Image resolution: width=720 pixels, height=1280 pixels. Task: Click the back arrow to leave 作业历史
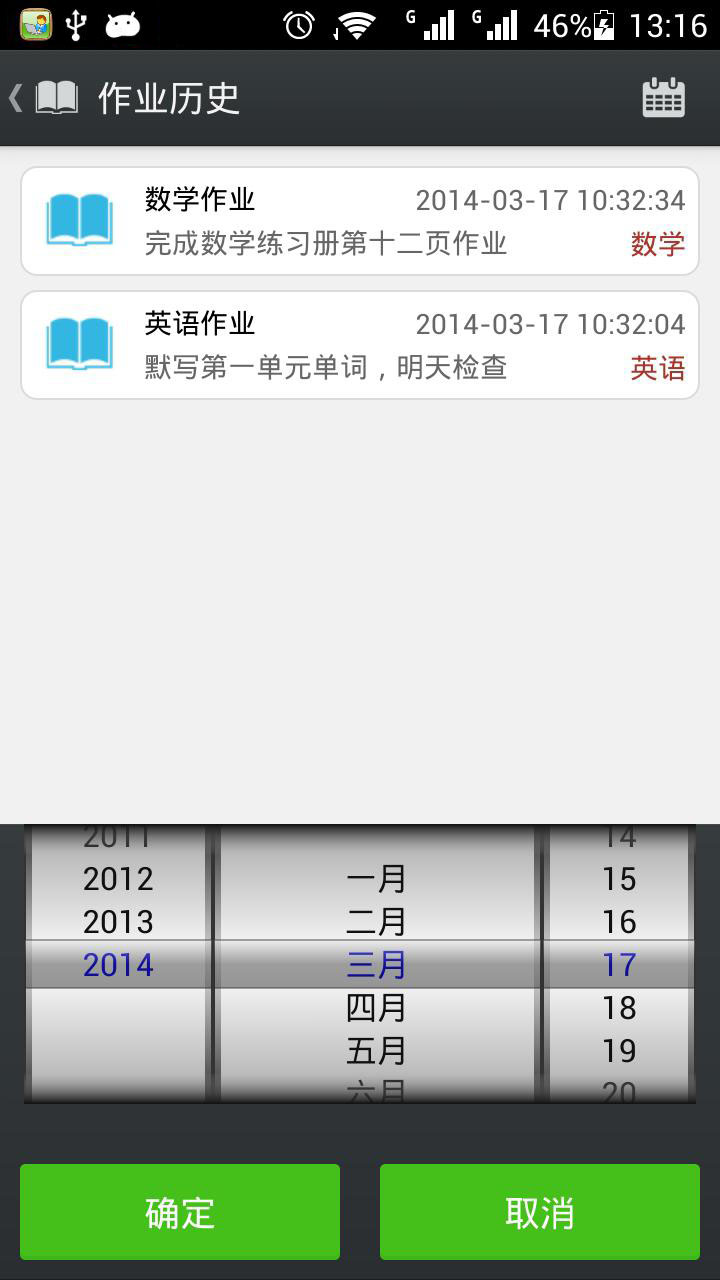click(14, 97)
